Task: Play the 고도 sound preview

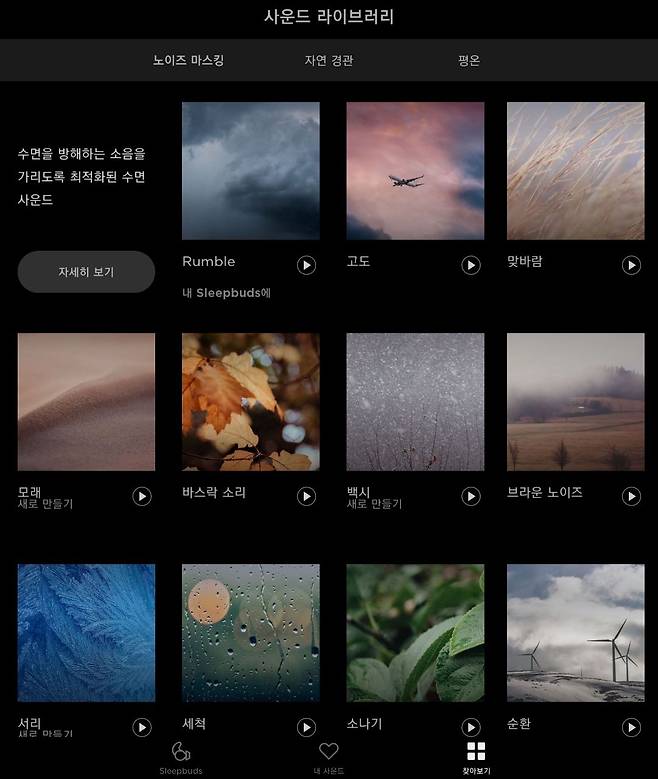Action: pyautogui.click(x=471, y=265)
